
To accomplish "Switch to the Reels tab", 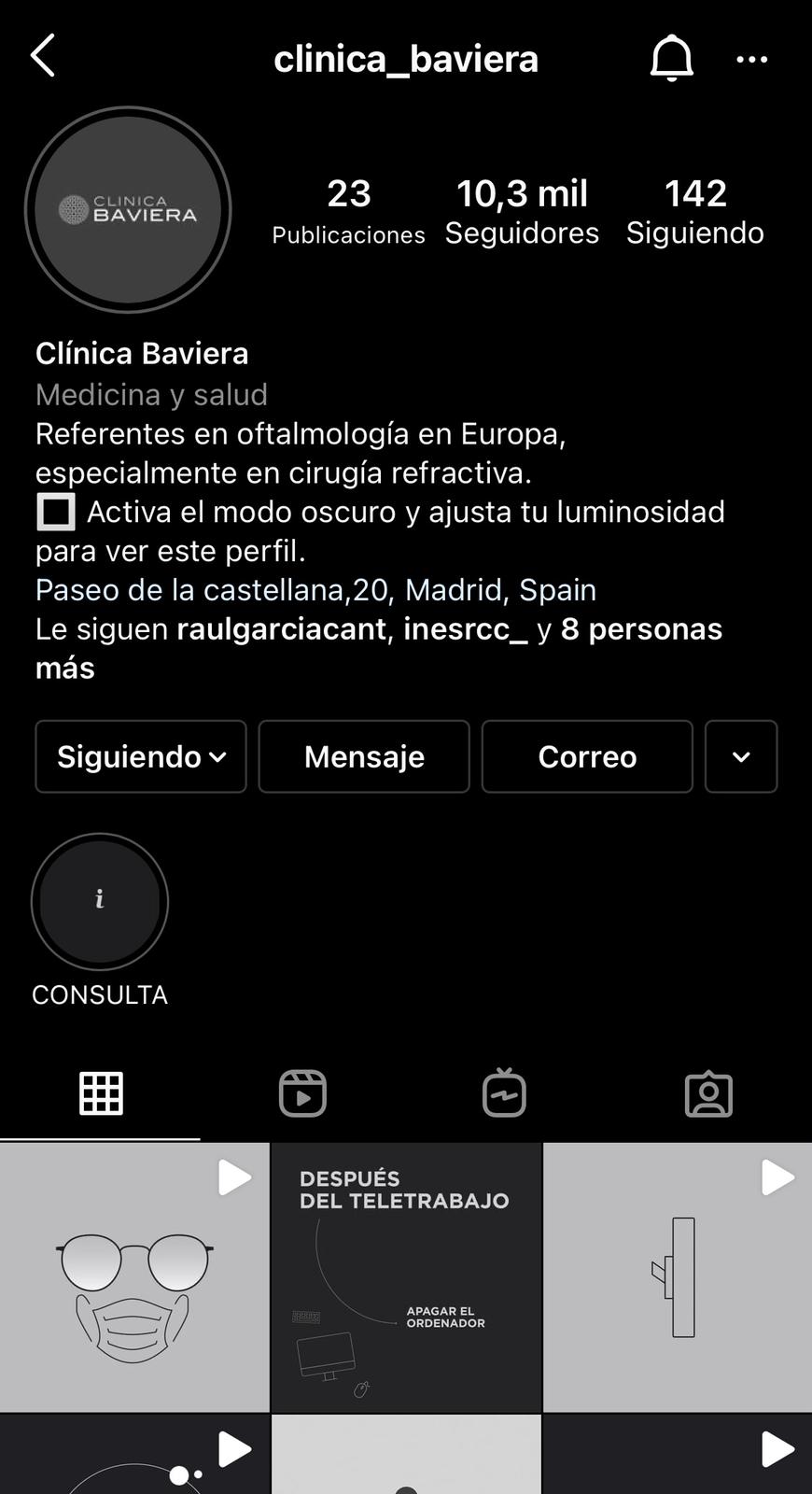I will point(302,1093).
